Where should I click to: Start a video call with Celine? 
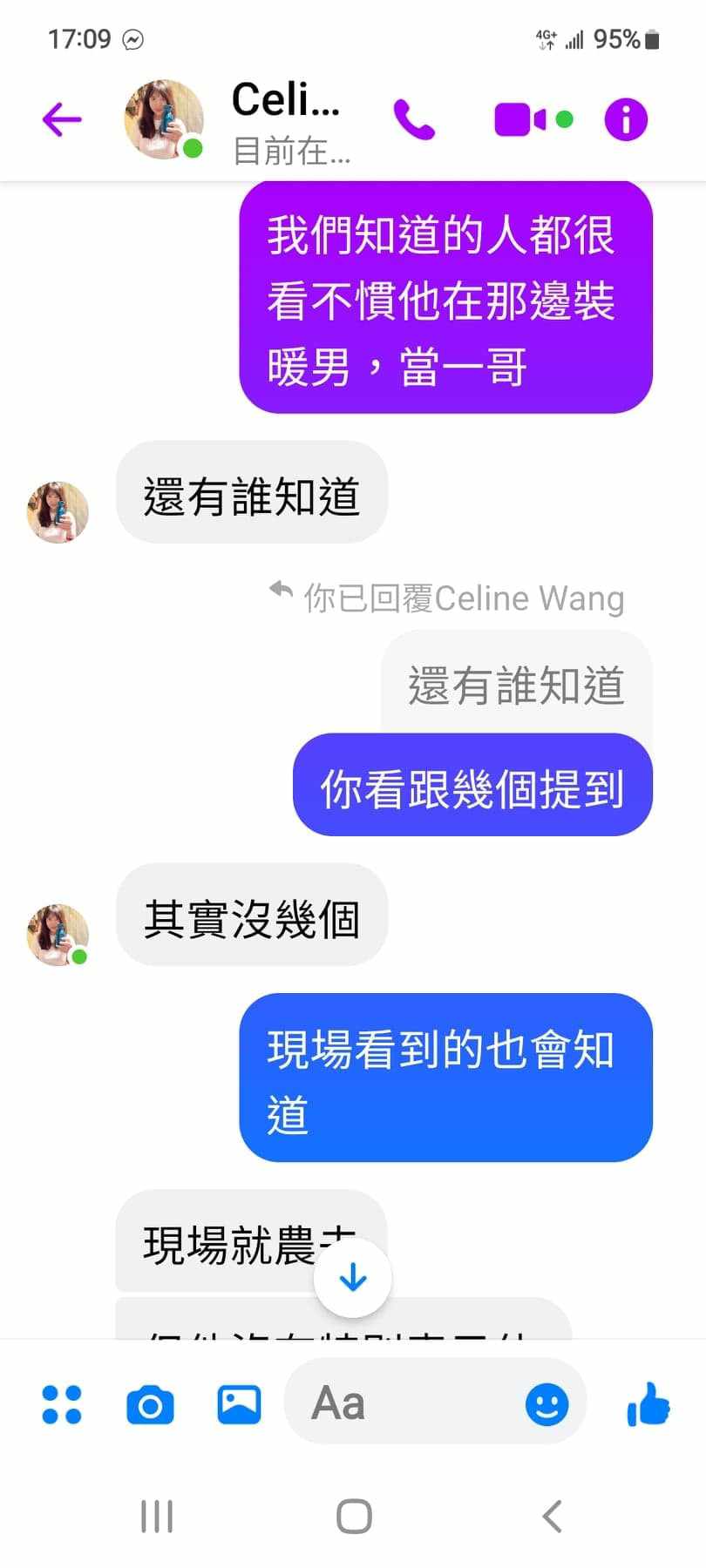[x=520, y=119]
